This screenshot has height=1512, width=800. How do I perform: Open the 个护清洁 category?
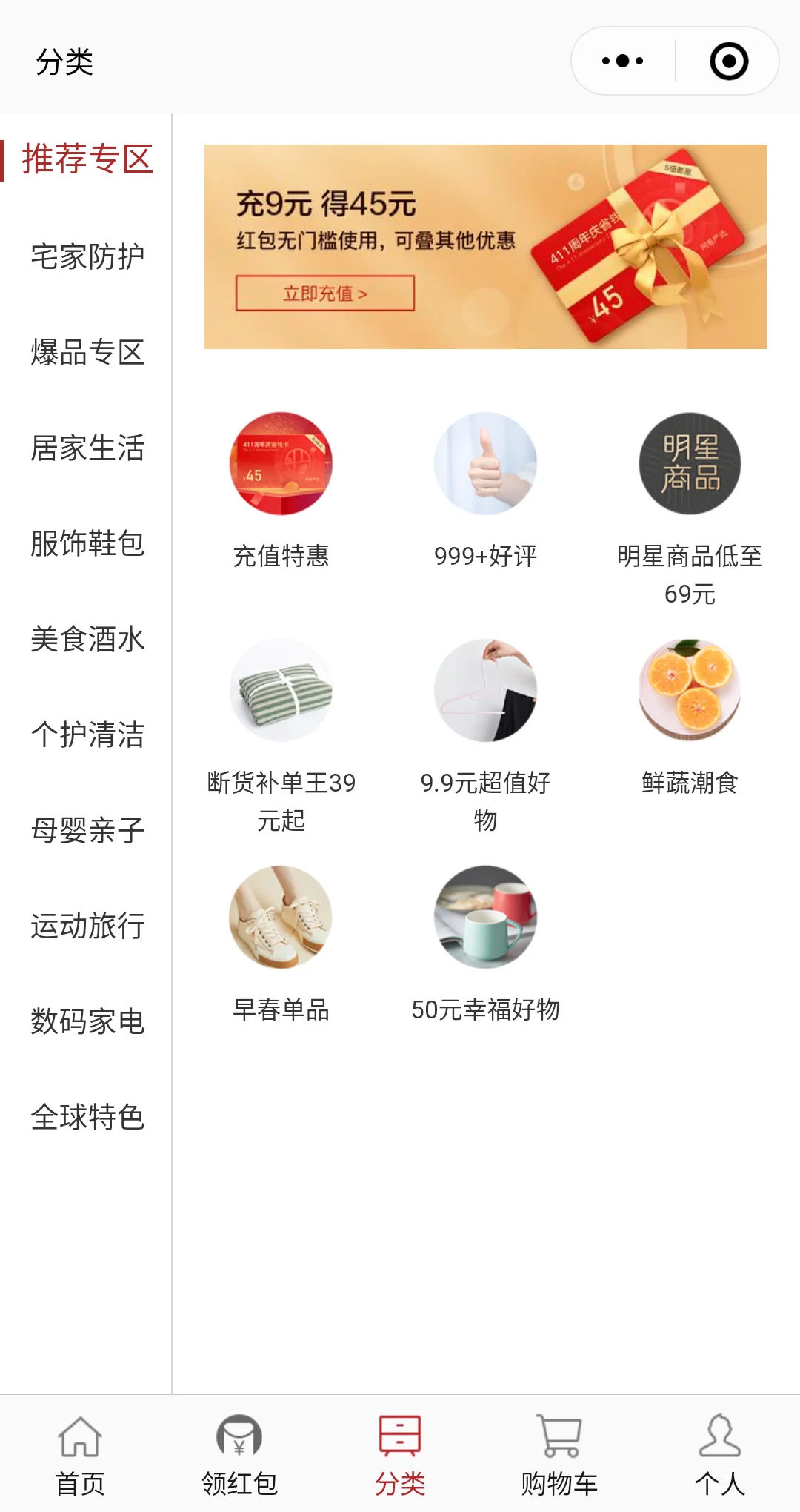point(87,735)
